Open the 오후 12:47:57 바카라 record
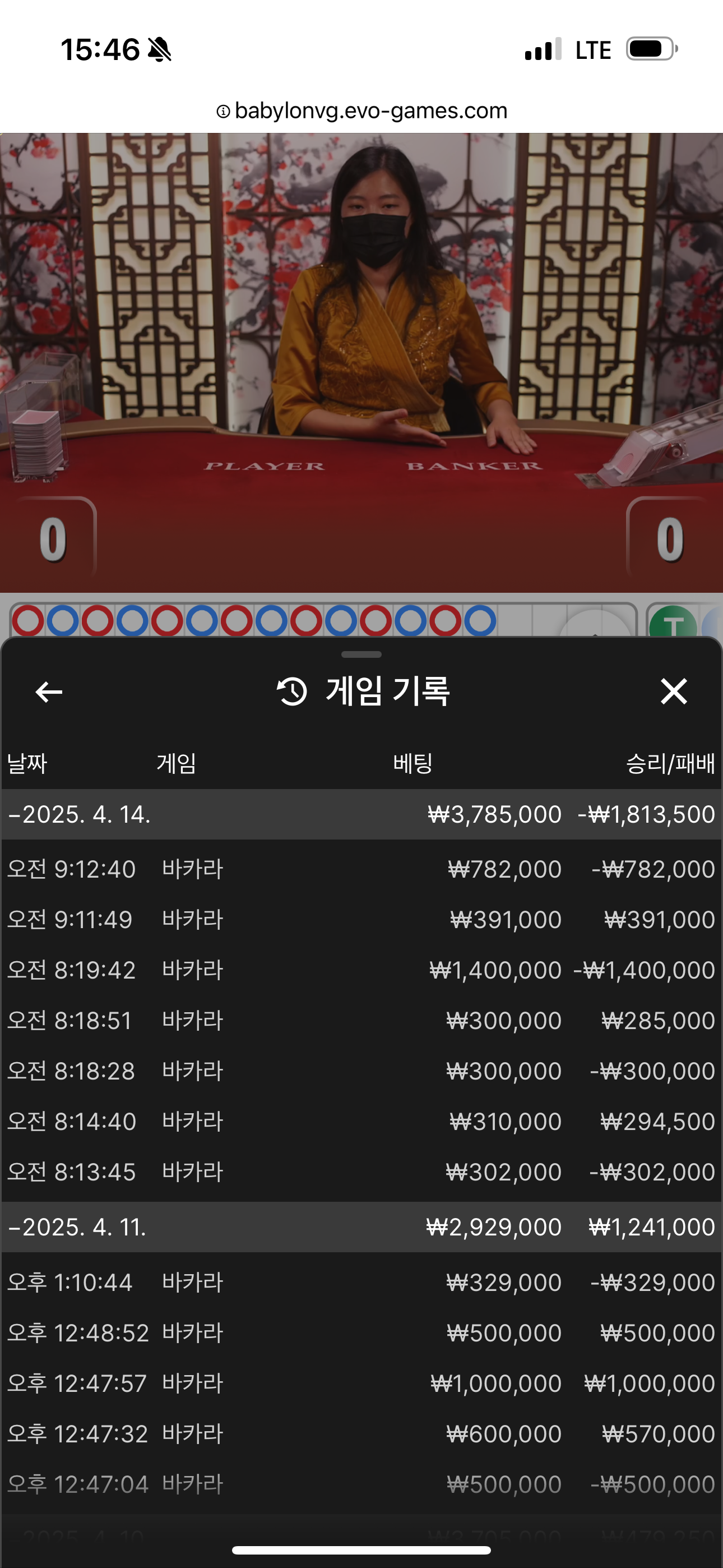This screenshot has height=1568, width=723. pos(361,1383)
